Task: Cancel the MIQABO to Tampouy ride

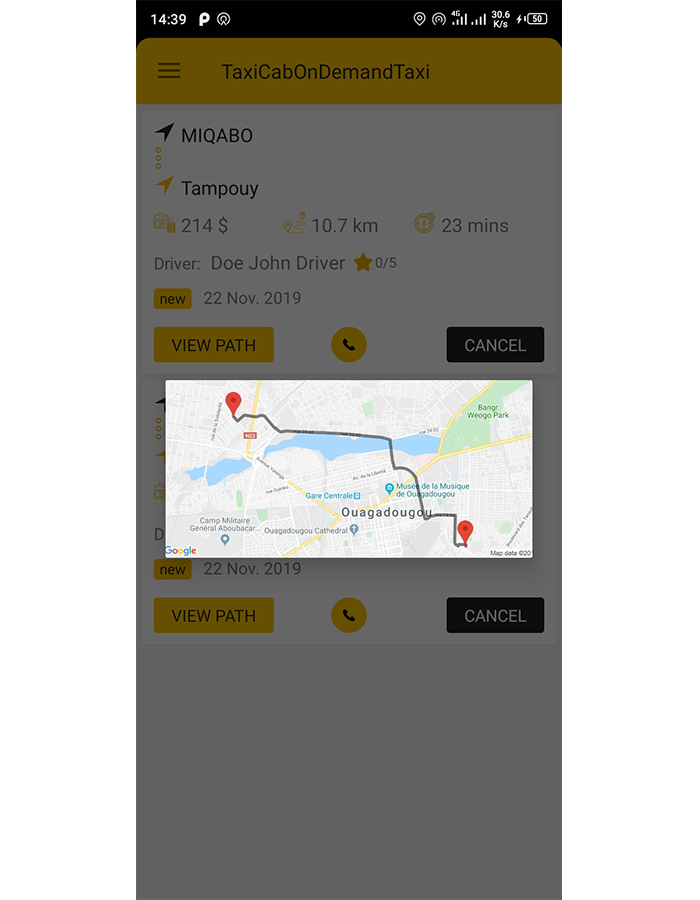Action: tap(495, 345)
